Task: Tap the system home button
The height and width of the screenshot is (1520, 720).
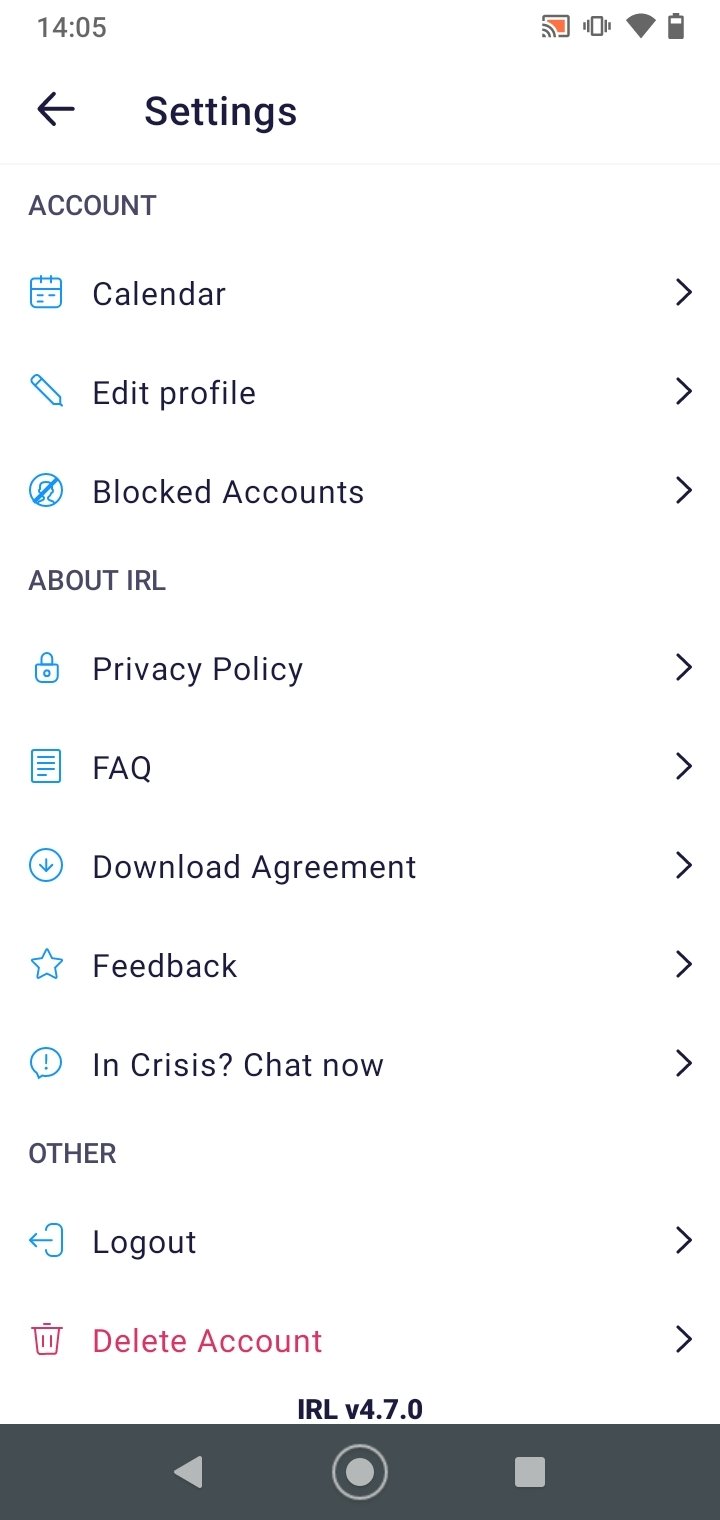Action: (360, 1472)
